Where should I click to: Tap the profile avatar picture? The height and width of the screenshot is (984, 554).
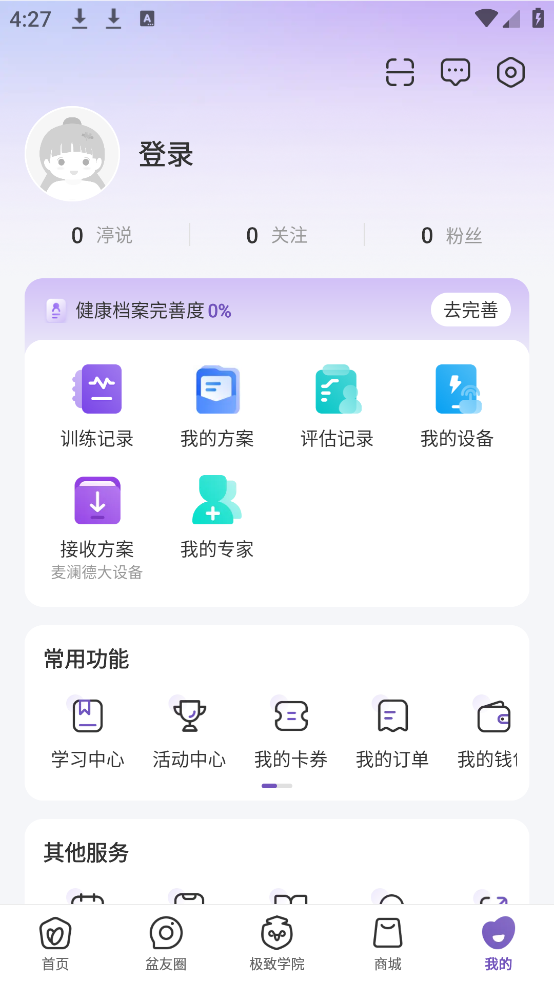click(72, 154)
